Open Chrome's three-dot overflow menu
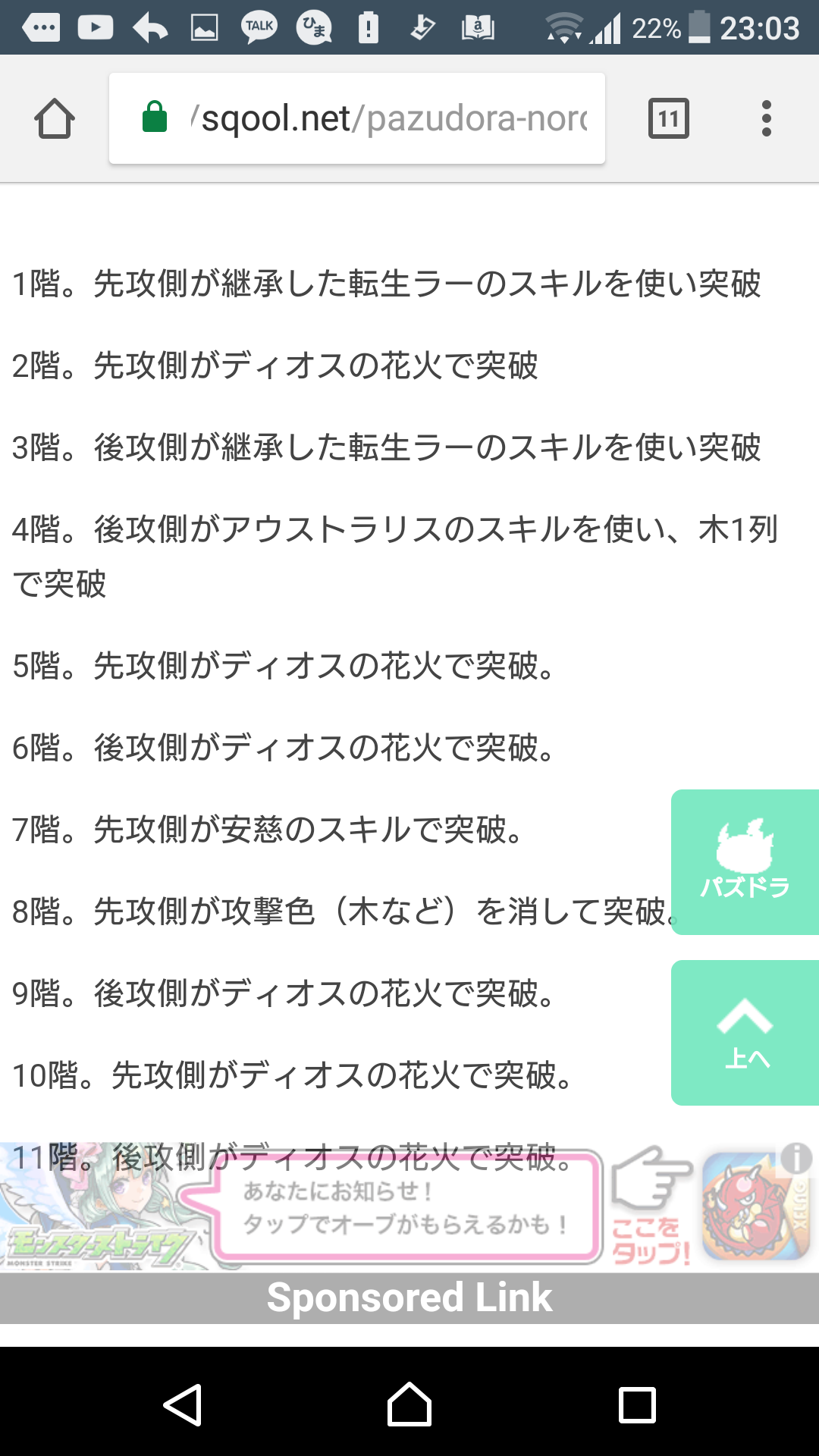 point(767,119)
